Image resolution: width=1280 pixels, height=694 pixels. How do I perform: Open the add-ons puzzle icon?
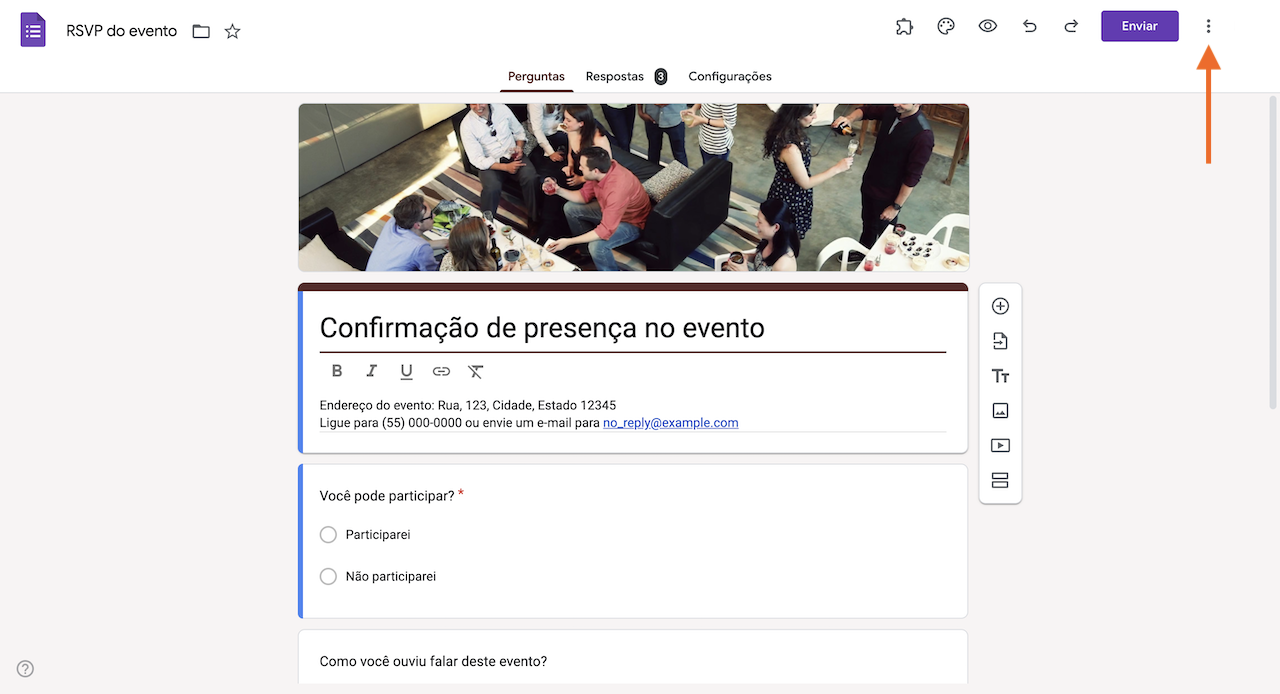pos(904,27)
